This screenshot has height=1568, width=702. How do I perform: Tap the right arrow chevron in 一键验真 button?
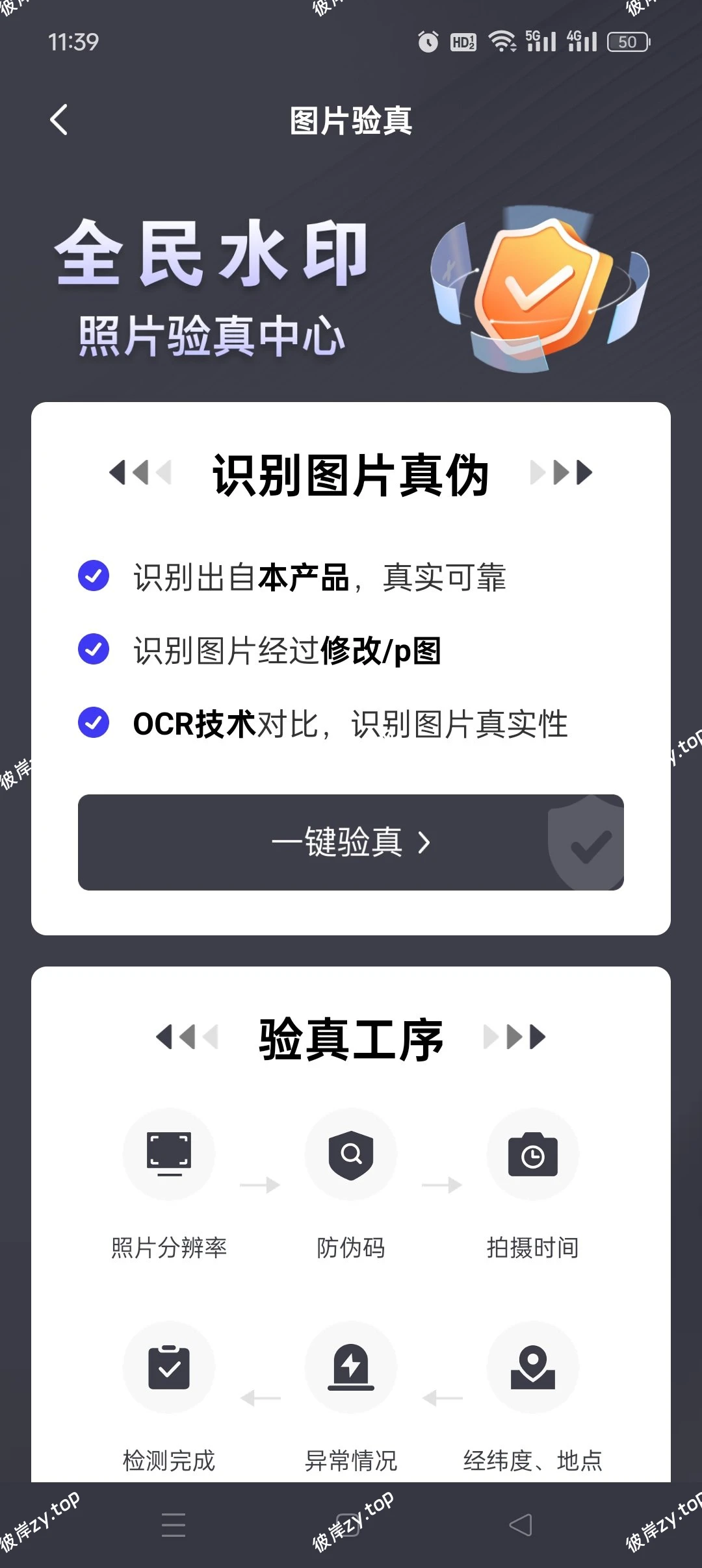click(x=426, y=842)
